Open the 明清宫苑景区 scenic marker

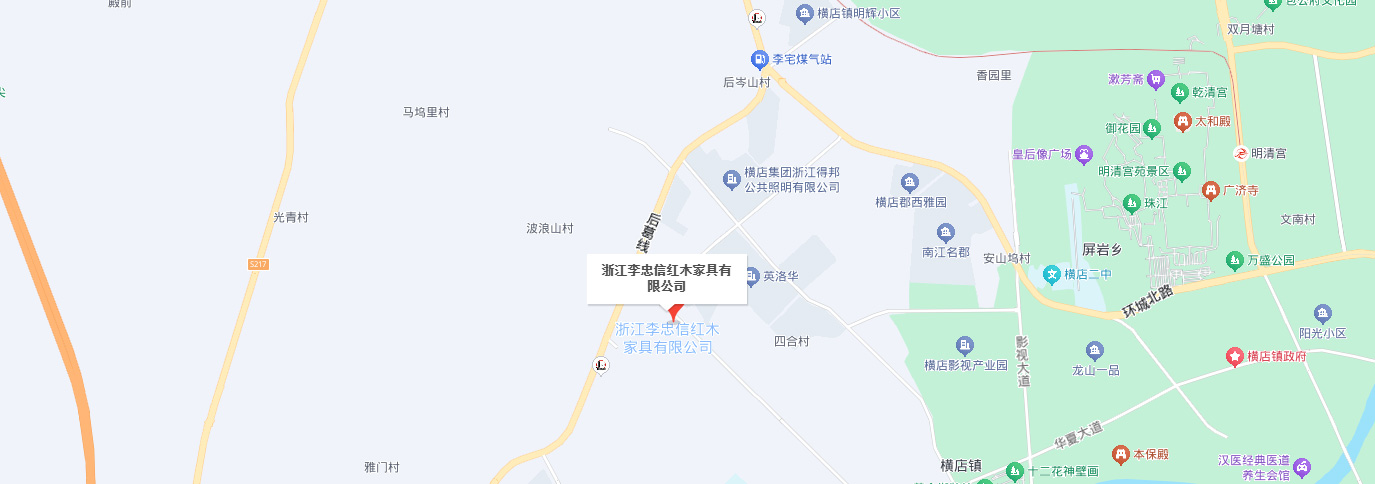point(1182,171)
